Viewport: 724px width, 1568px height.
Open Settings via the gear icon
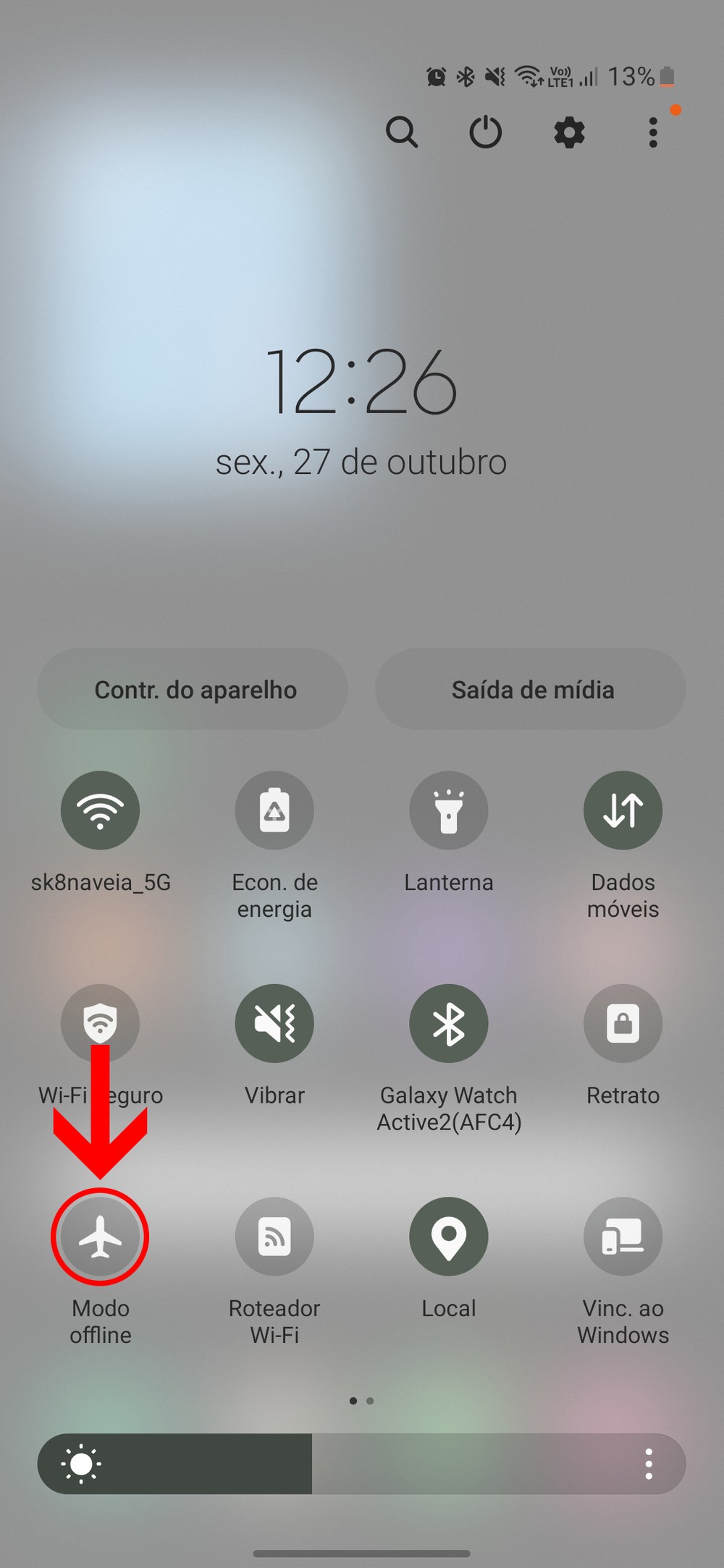coord(569,132)
